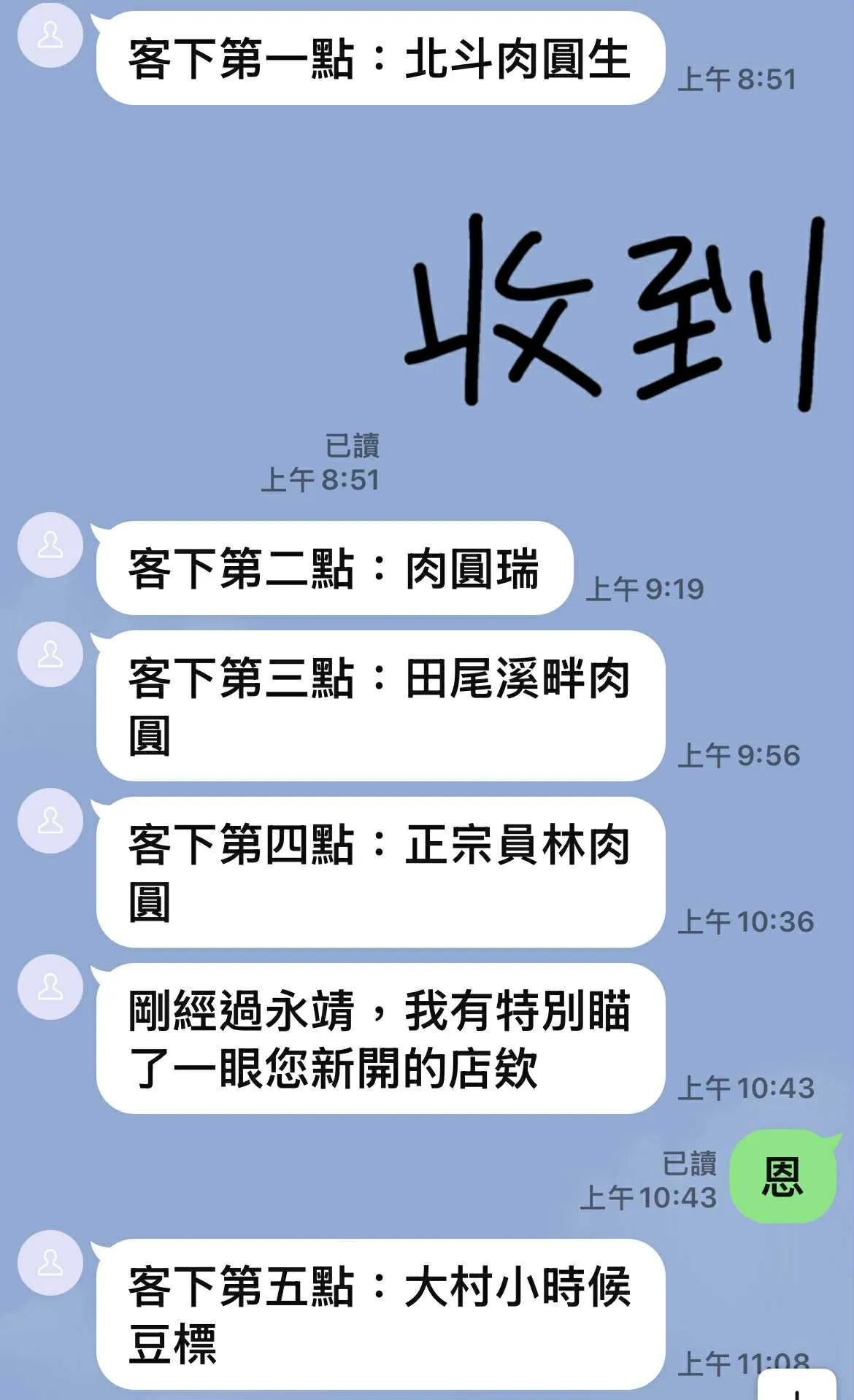Tap the scroll-to-latest arrow button
854x1400 pixels.
click(x=797, y=1385)
